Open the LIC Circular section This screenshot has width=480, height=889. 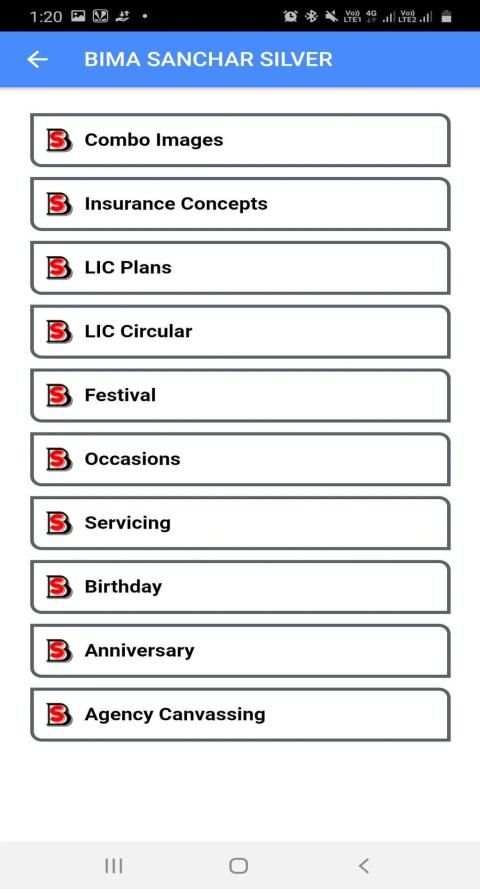tap(240, 332)
